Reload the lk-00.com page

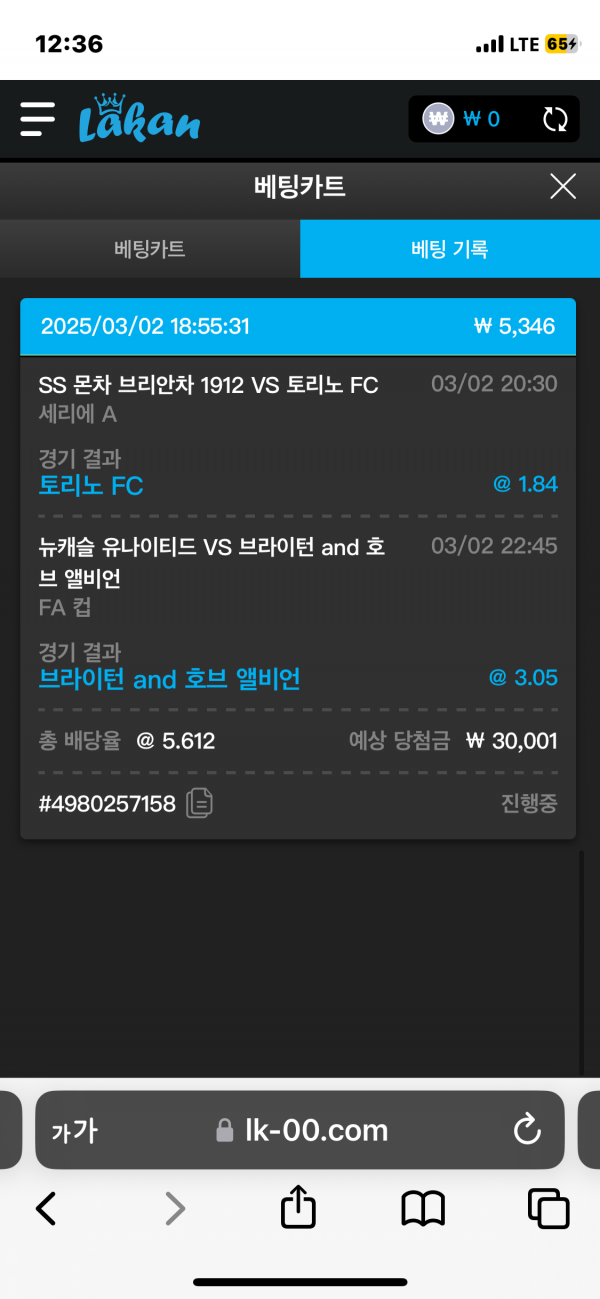pyautogui.click(x=527, y=1130)
